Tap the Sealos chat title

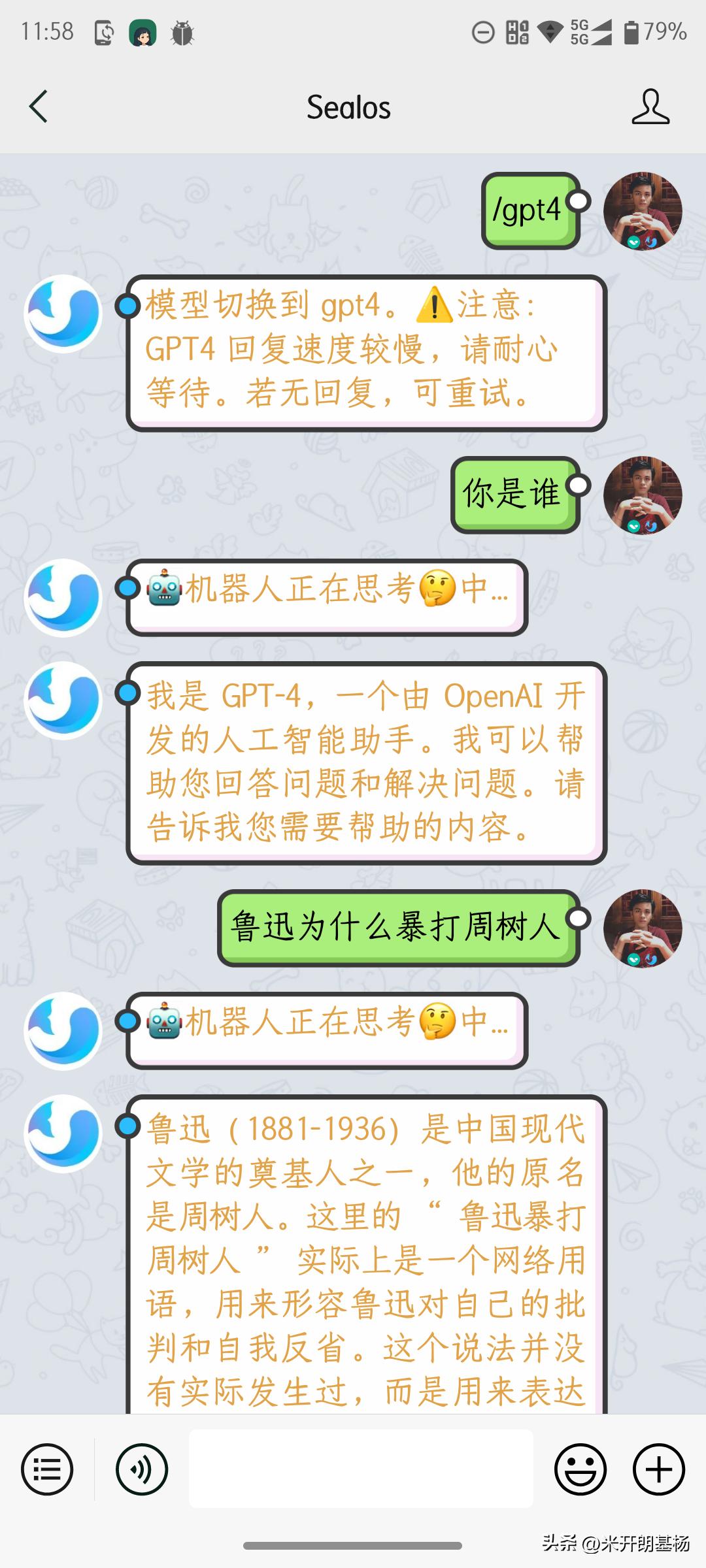click(x=348, y=106)
